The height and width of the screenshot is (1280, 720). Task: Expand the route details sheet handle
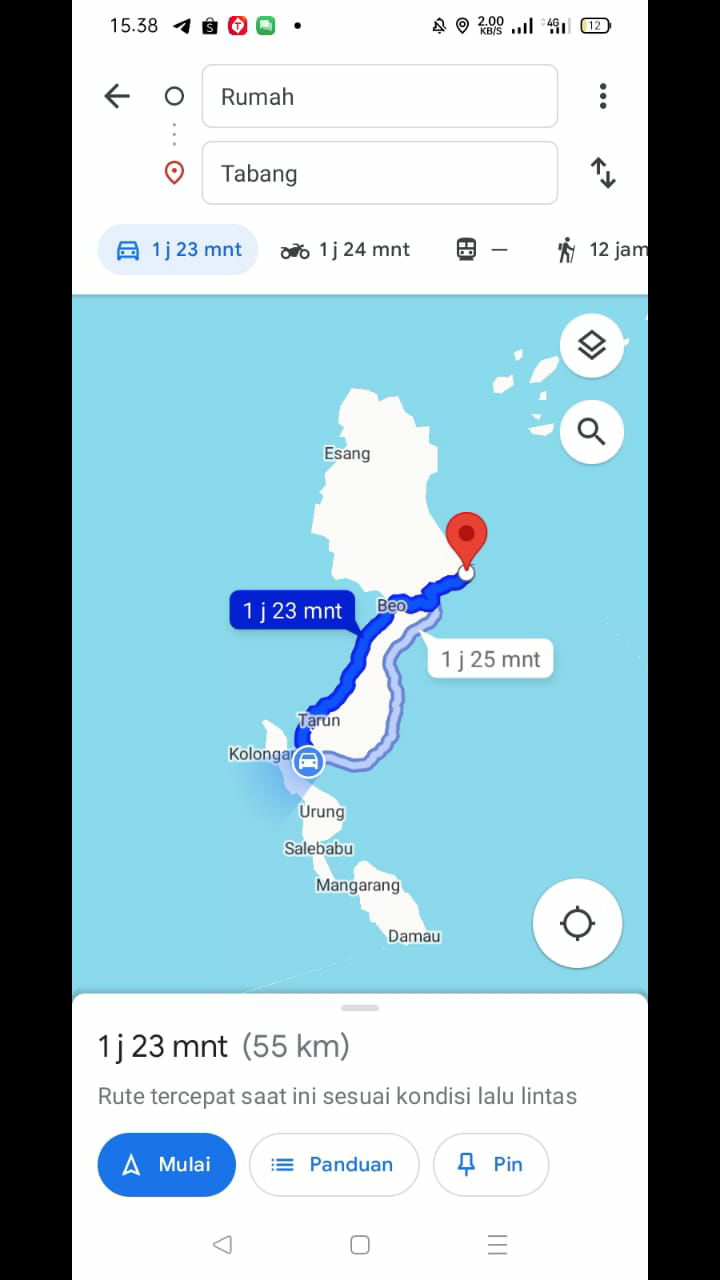pos(360,1008)
